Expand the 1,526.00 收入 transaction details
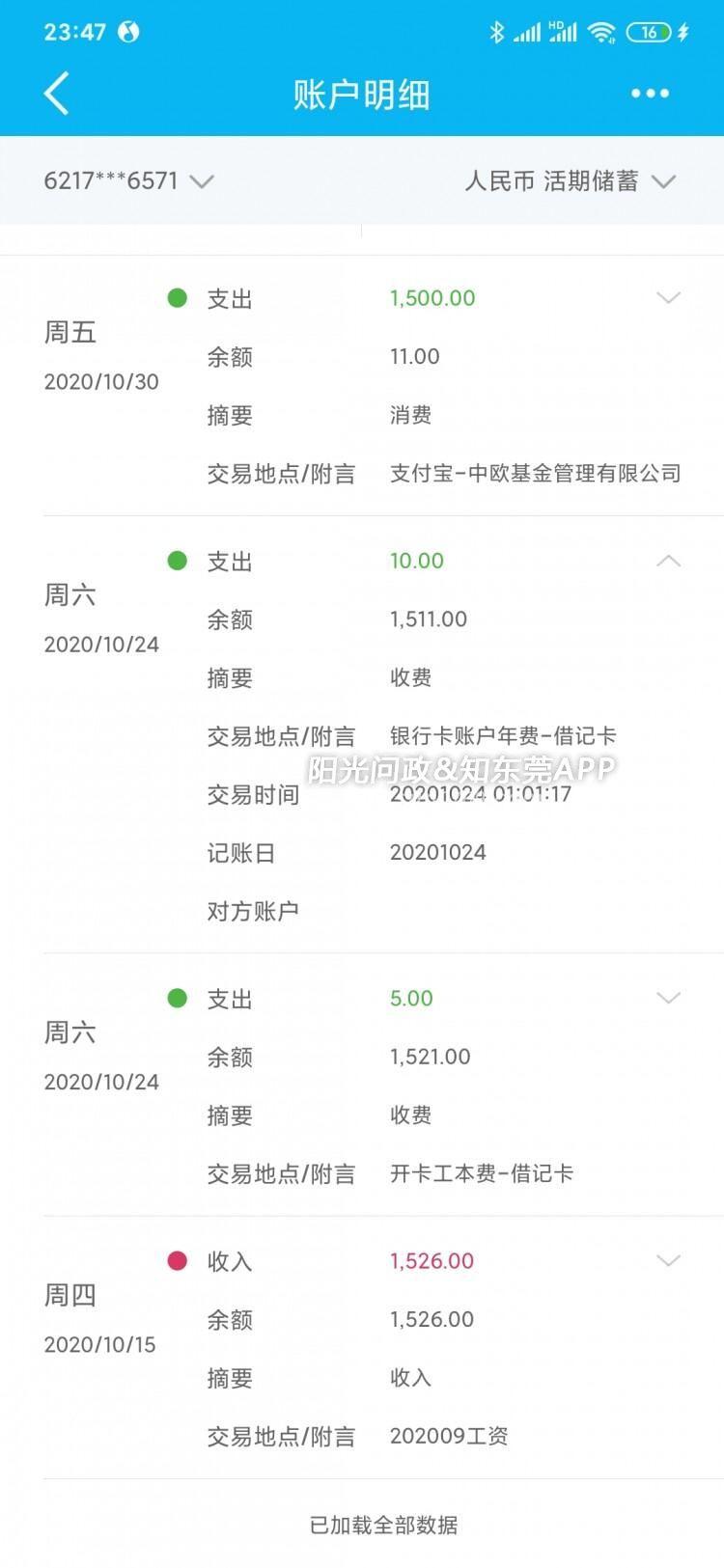 tap(668, 1260)
